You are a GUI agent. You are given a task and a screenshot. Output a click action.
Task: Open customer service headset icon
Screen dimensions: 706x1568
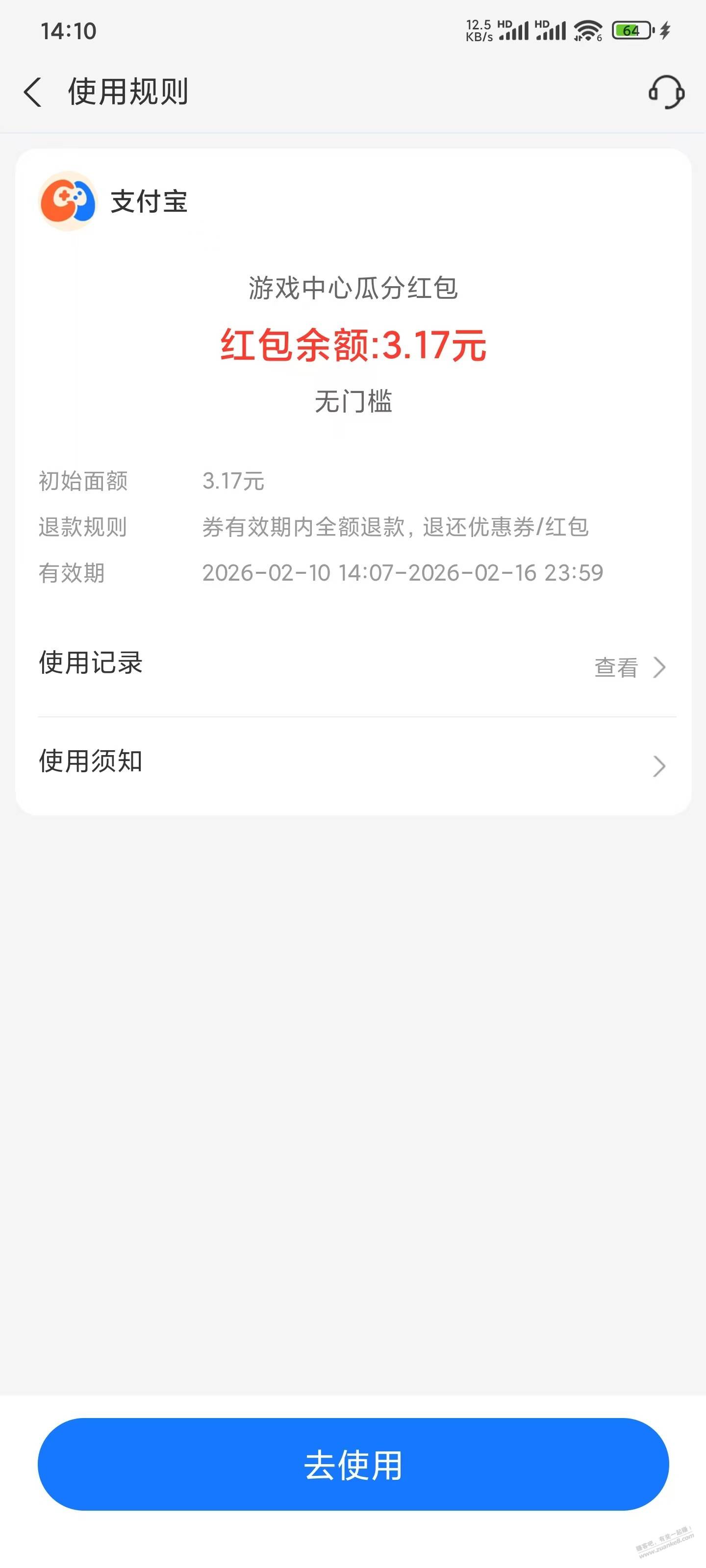(x=666, y=93)
